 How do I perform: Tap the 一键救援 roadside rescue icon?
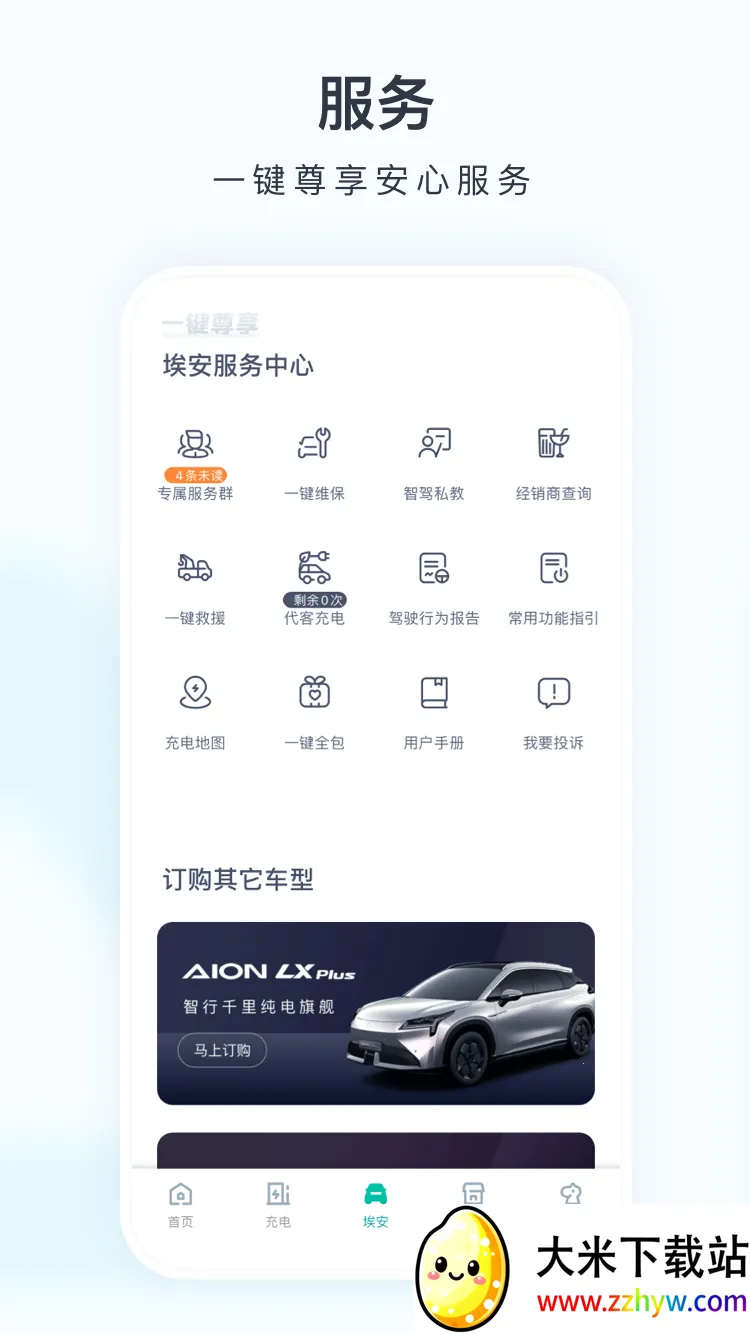point(196,585)
